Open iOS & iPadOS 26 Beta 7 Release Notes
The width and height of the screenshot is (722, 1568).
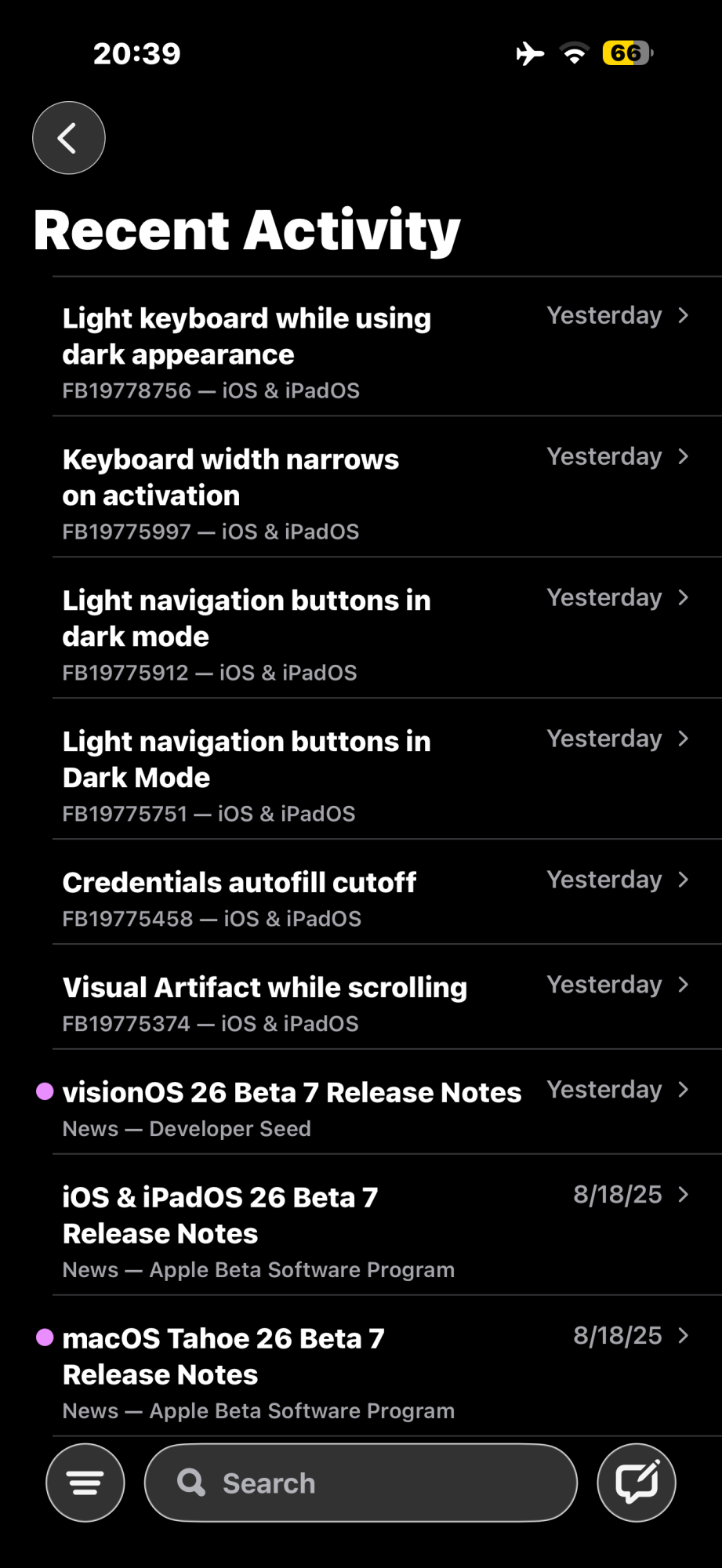click(376, 1225)
